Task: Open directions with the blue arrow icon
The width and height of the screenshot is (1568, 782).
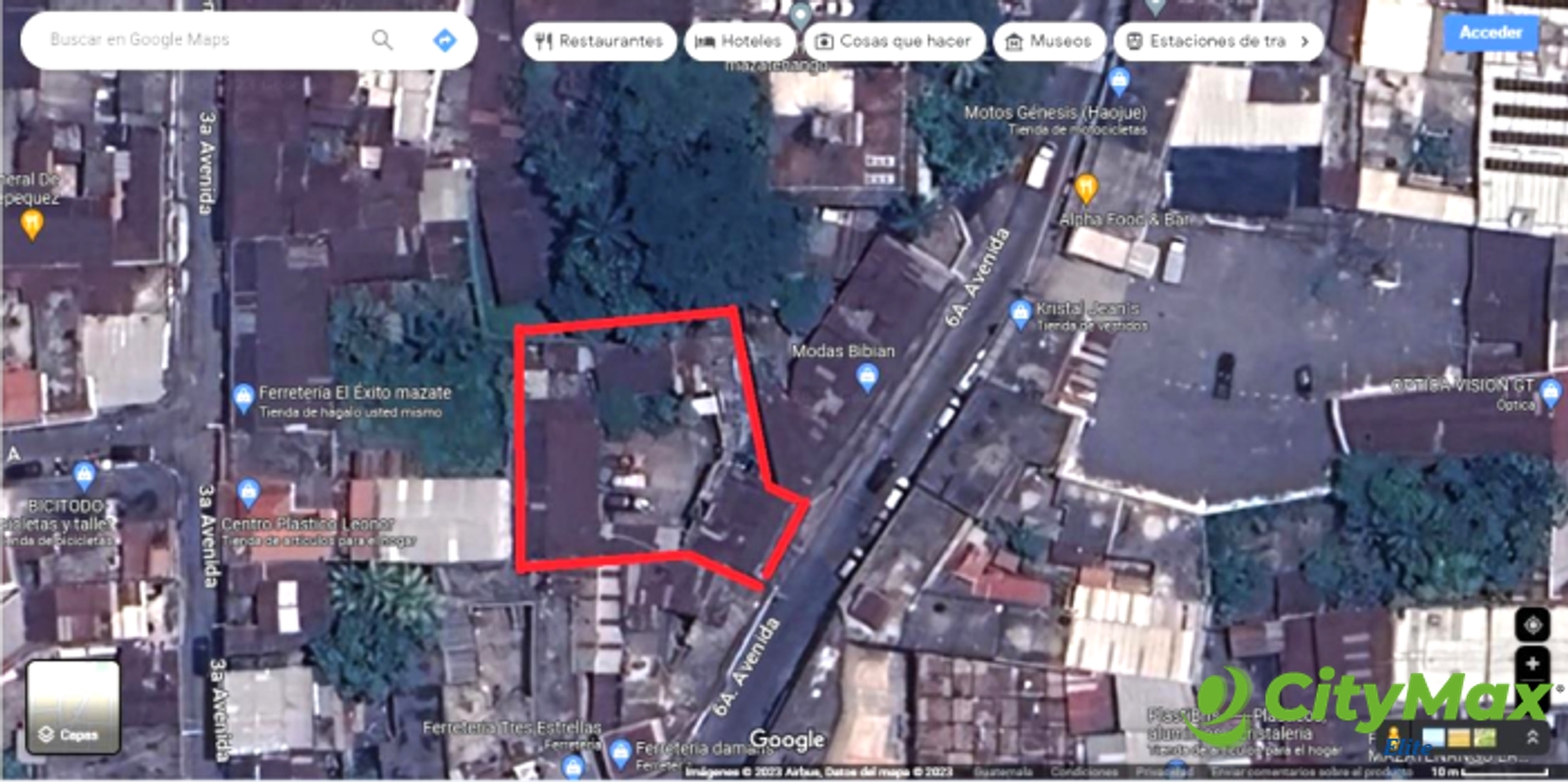Action: coord(445,40)
